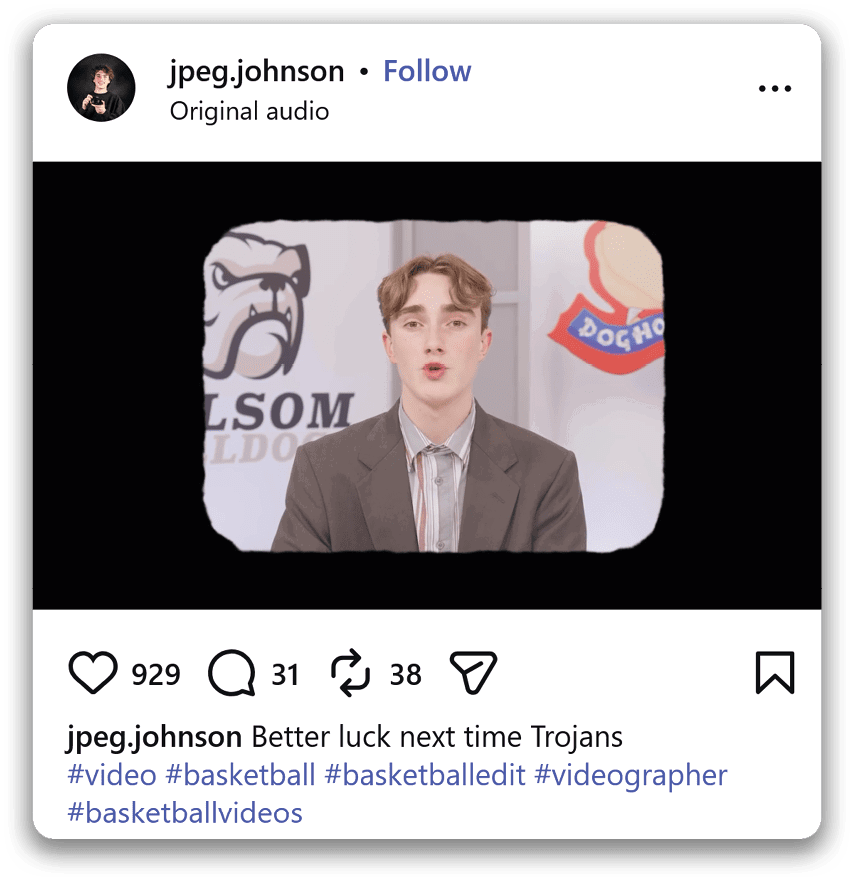Play the video of the man in blazer
Viewport: 854px width, 881px height.
[x=433, y=386]
